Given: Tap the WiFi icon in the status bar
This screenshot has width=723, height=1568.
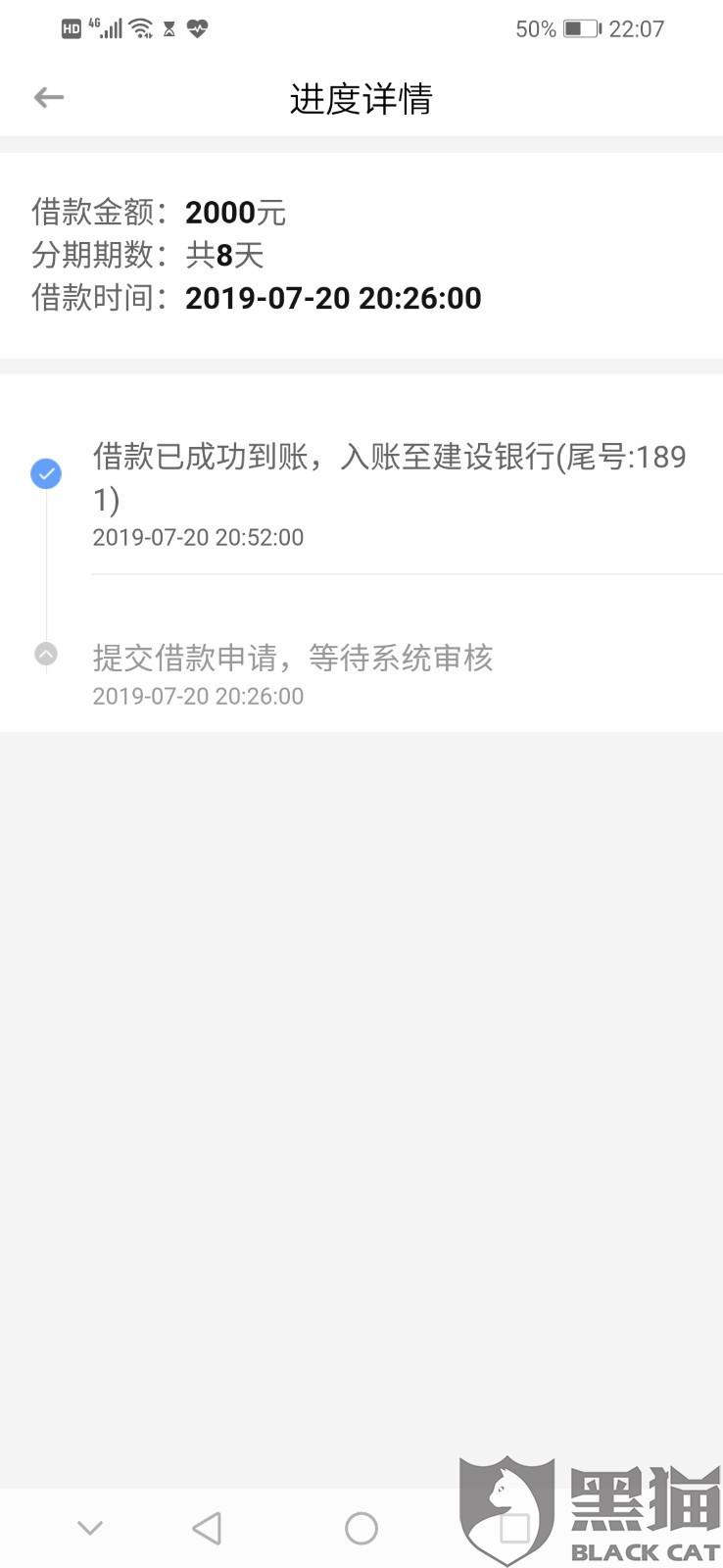Looking at the screenshot, I should (x=139, y=27).
